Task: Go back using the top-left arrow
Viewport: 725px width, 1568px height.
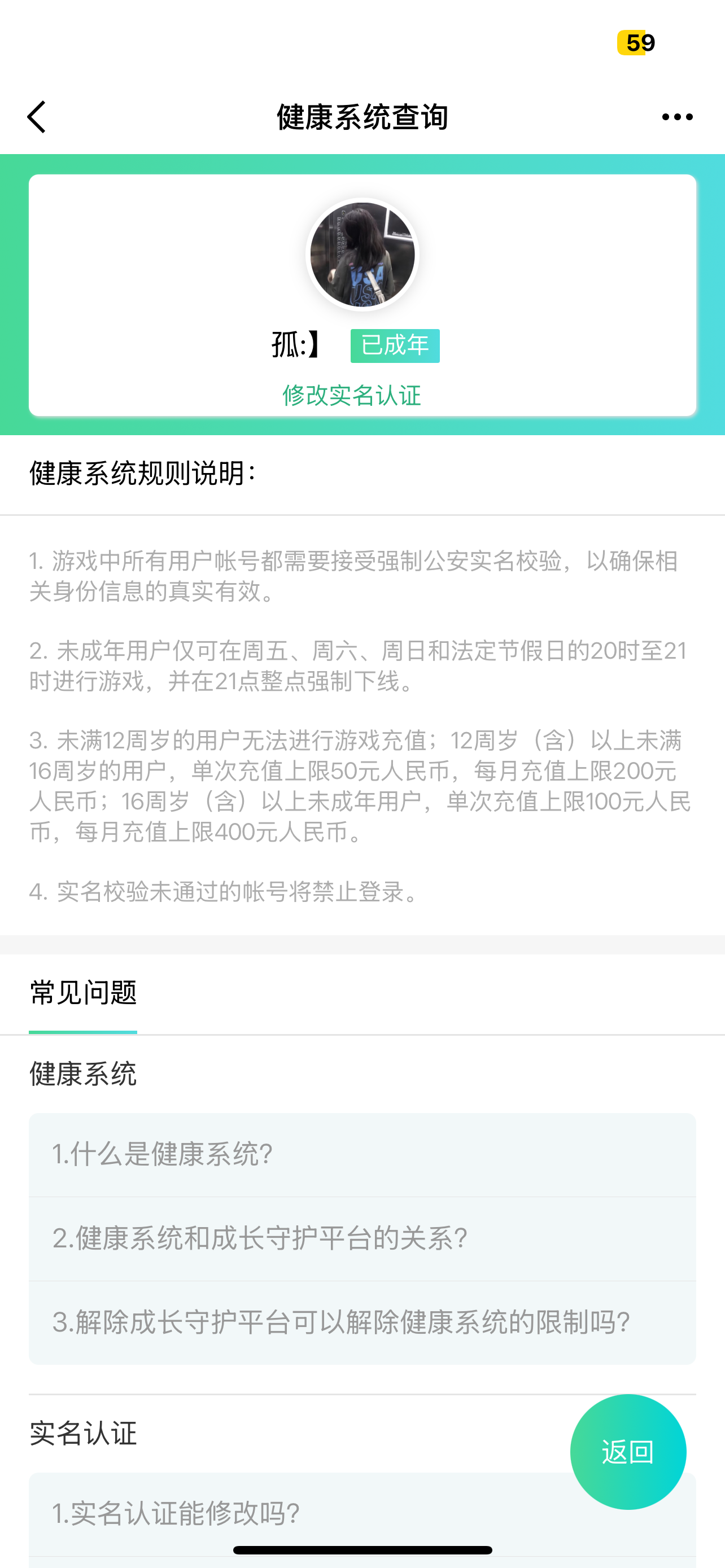Action: point(37,117)
